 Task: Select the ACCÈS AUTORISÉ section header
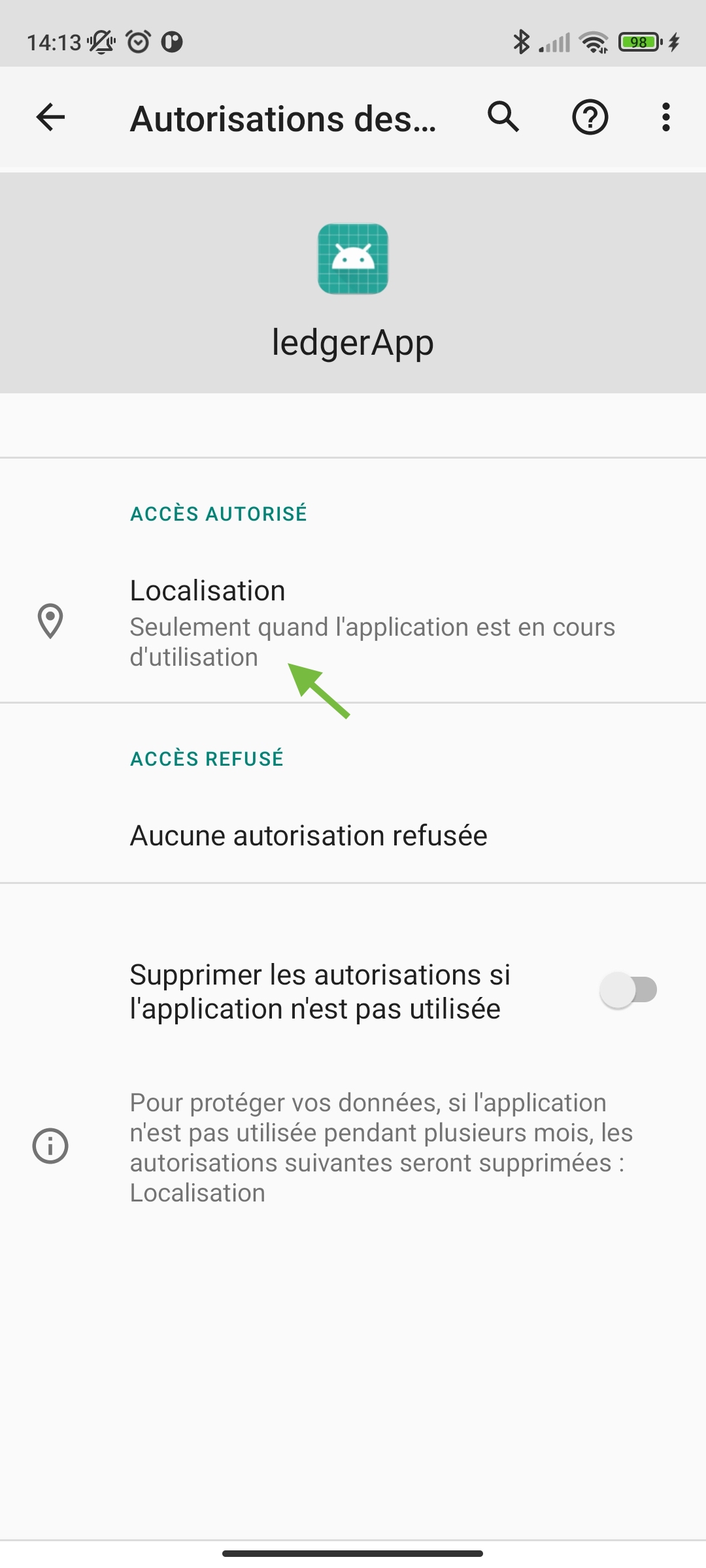218,514
